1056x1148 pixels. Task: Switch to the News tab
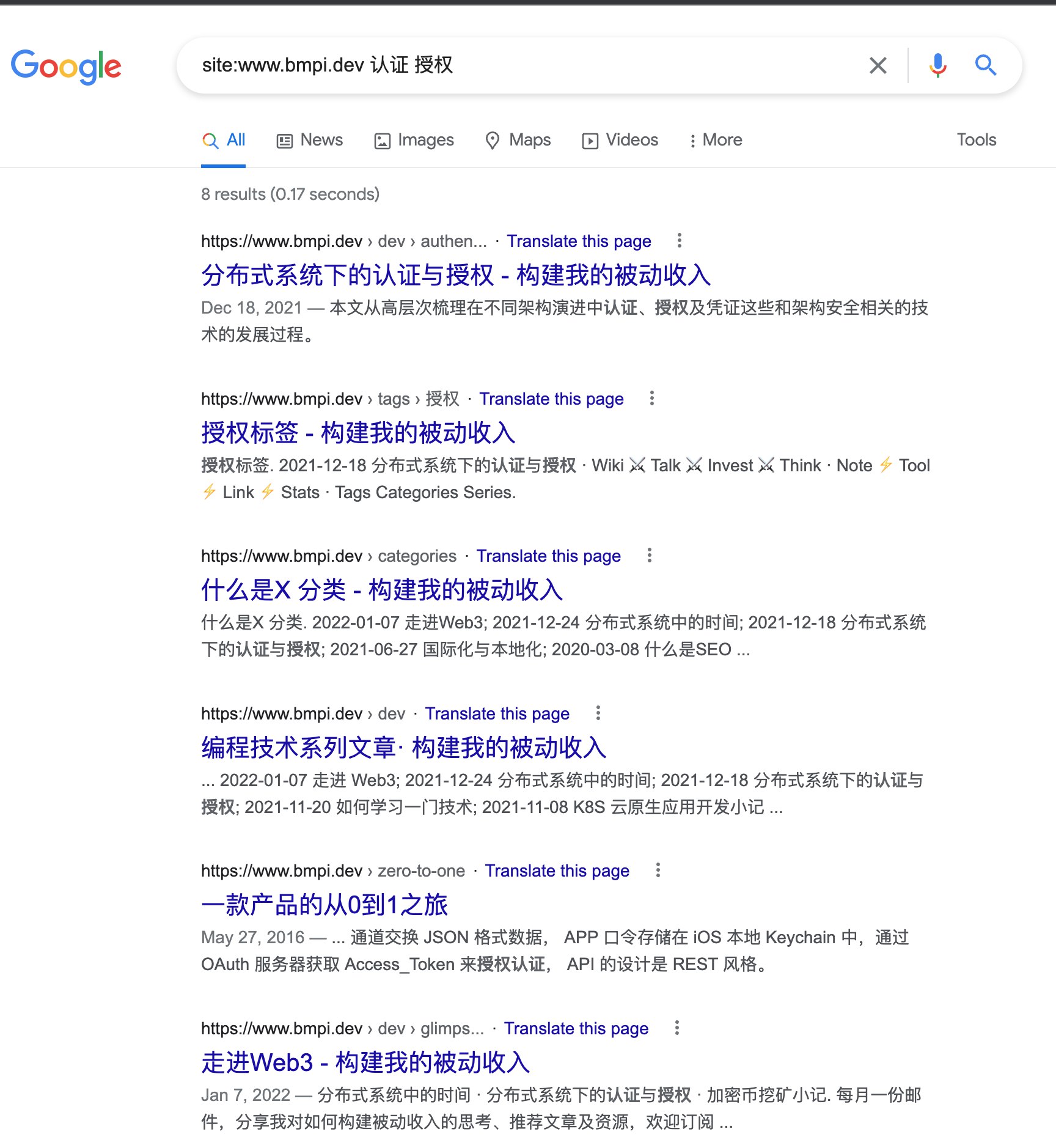(x=310, y=140)
